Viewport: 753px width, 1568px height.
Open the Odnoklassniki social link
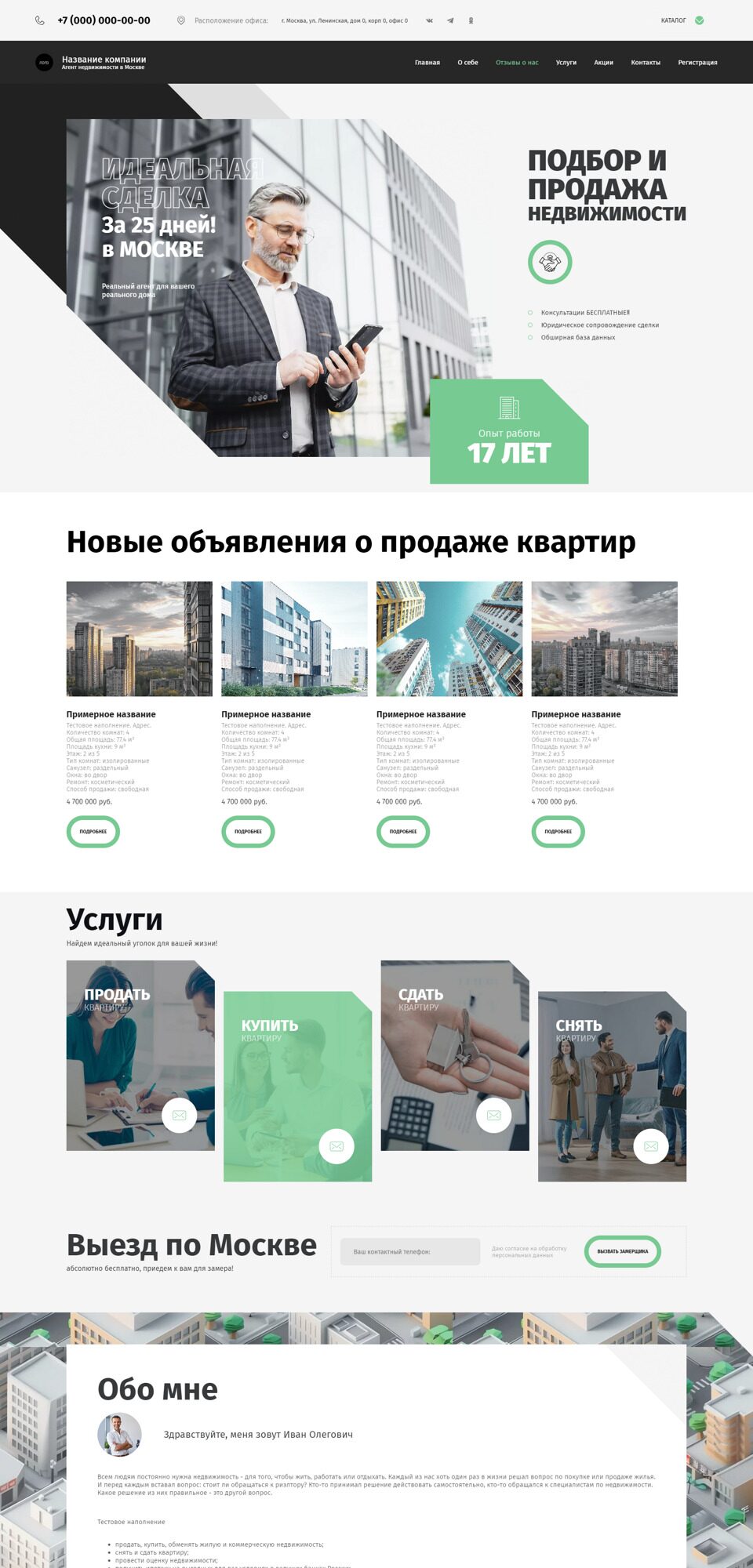tap(471, 20)
